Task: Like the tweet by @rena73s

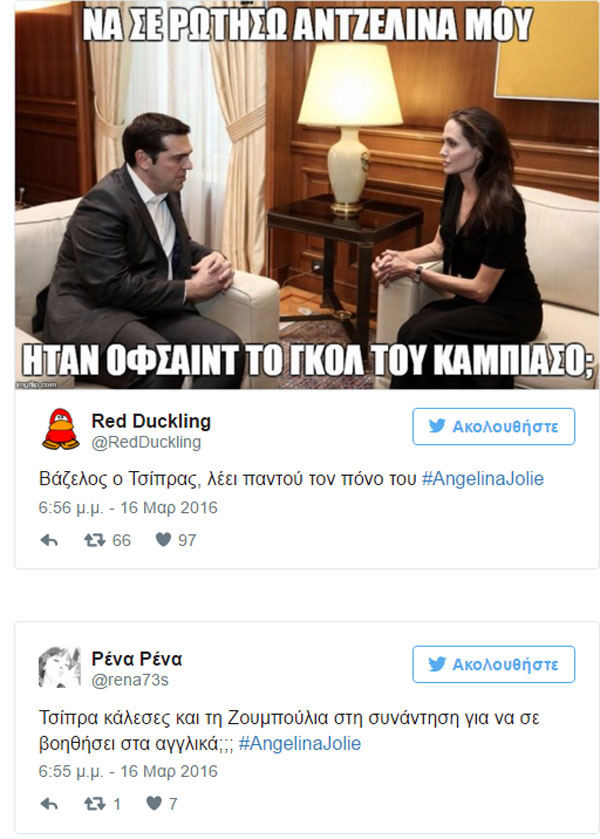Action: [155, 803]
